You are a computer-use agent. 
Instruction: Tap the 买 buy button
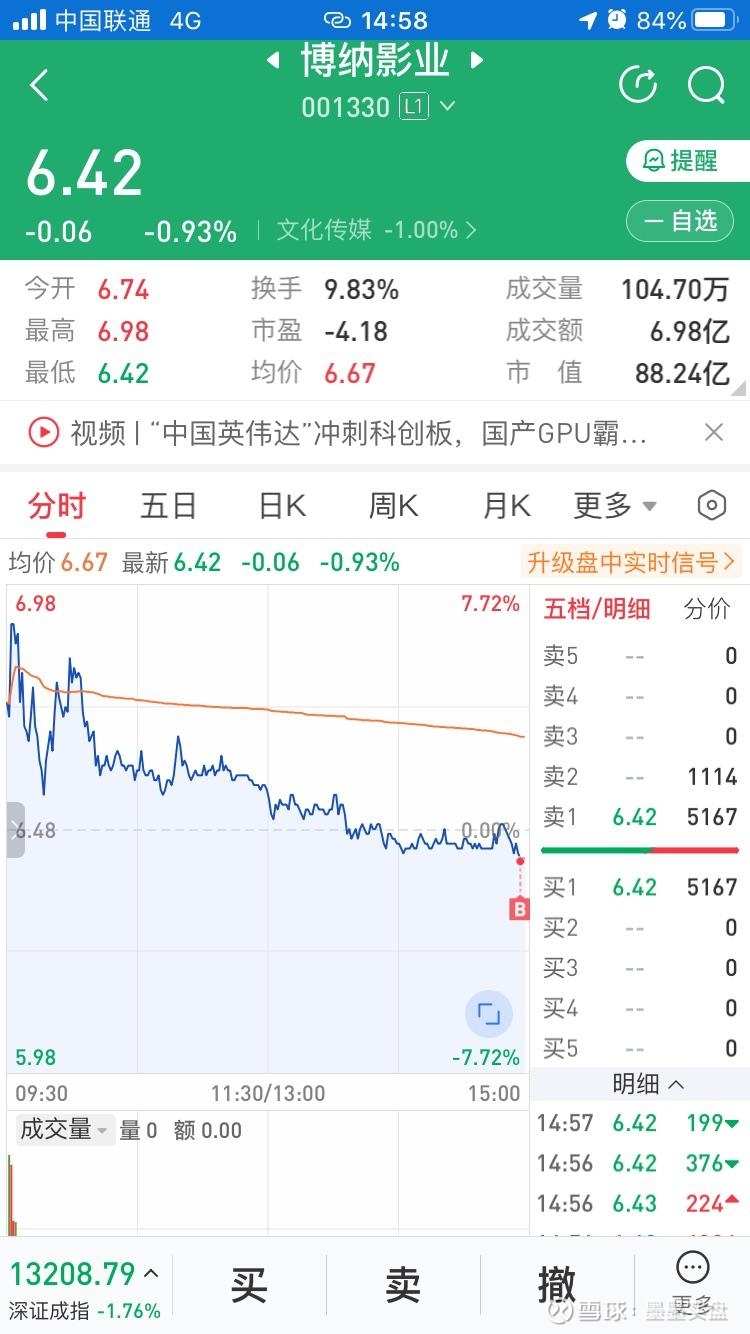[x=249, y=1285]
